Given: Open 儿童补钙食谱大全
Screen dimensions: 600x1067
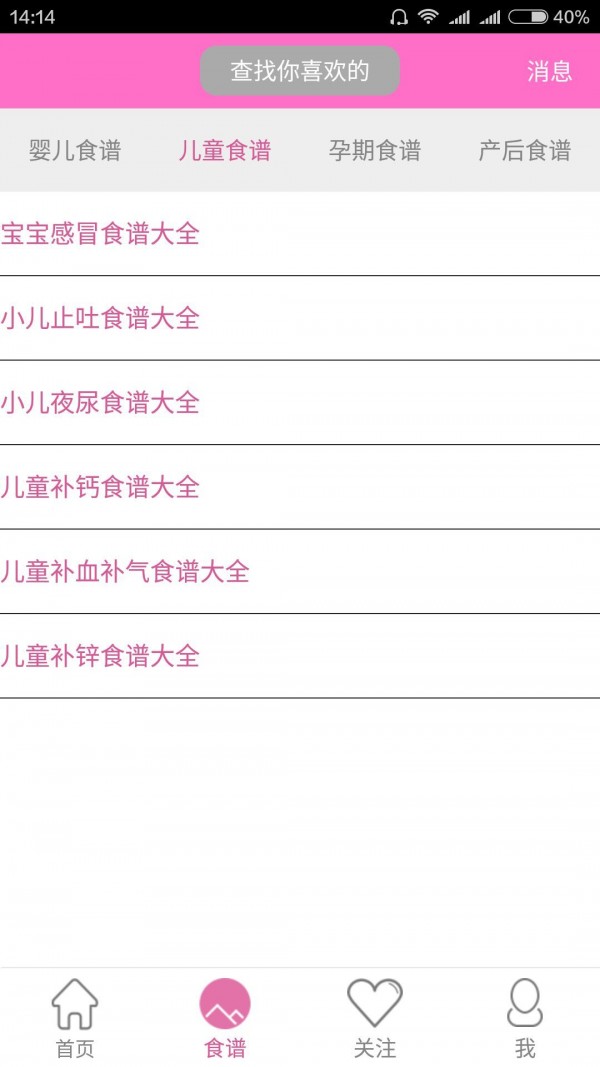Looking at the screenshot, I should tap(300, 487).
